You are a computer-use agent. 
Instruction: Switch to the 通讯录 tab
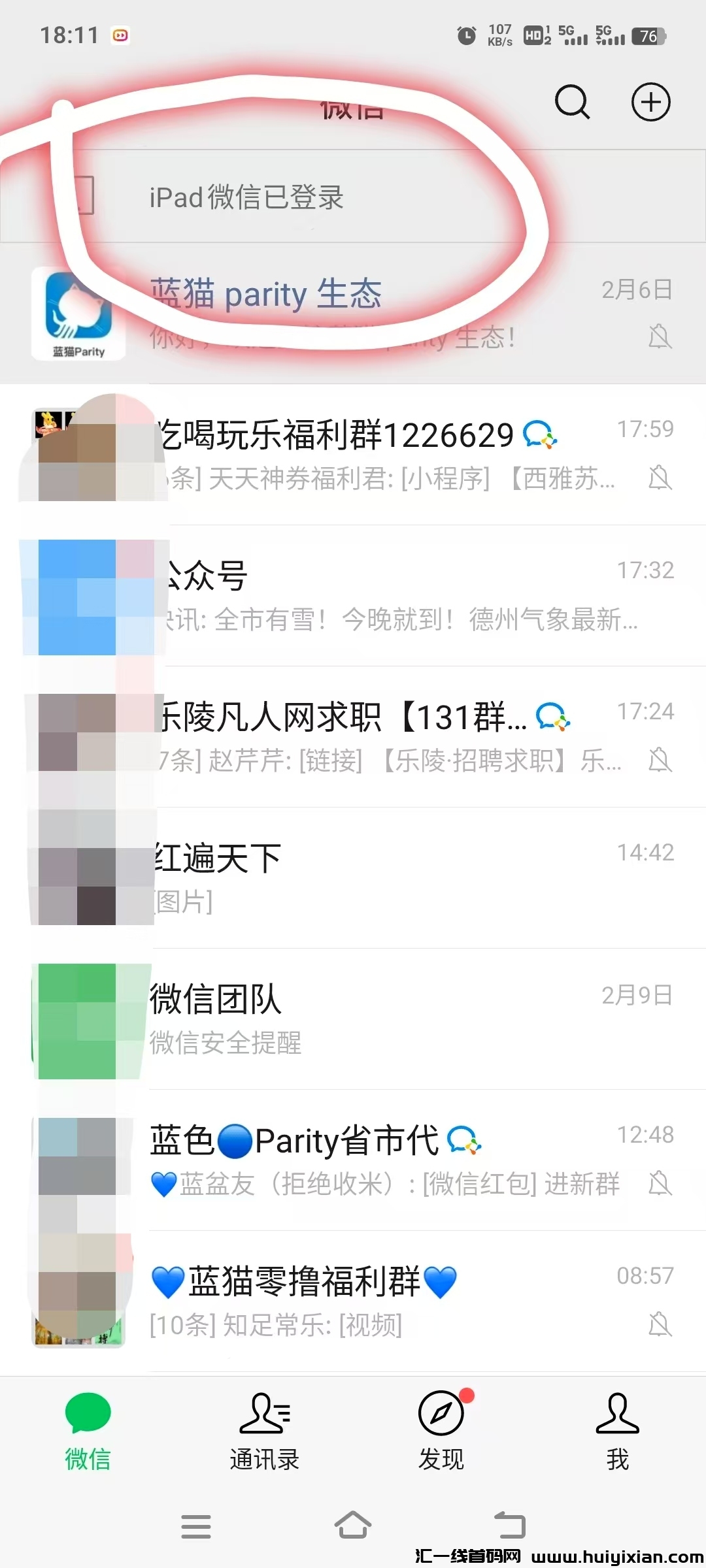[x=265, y=1429]
